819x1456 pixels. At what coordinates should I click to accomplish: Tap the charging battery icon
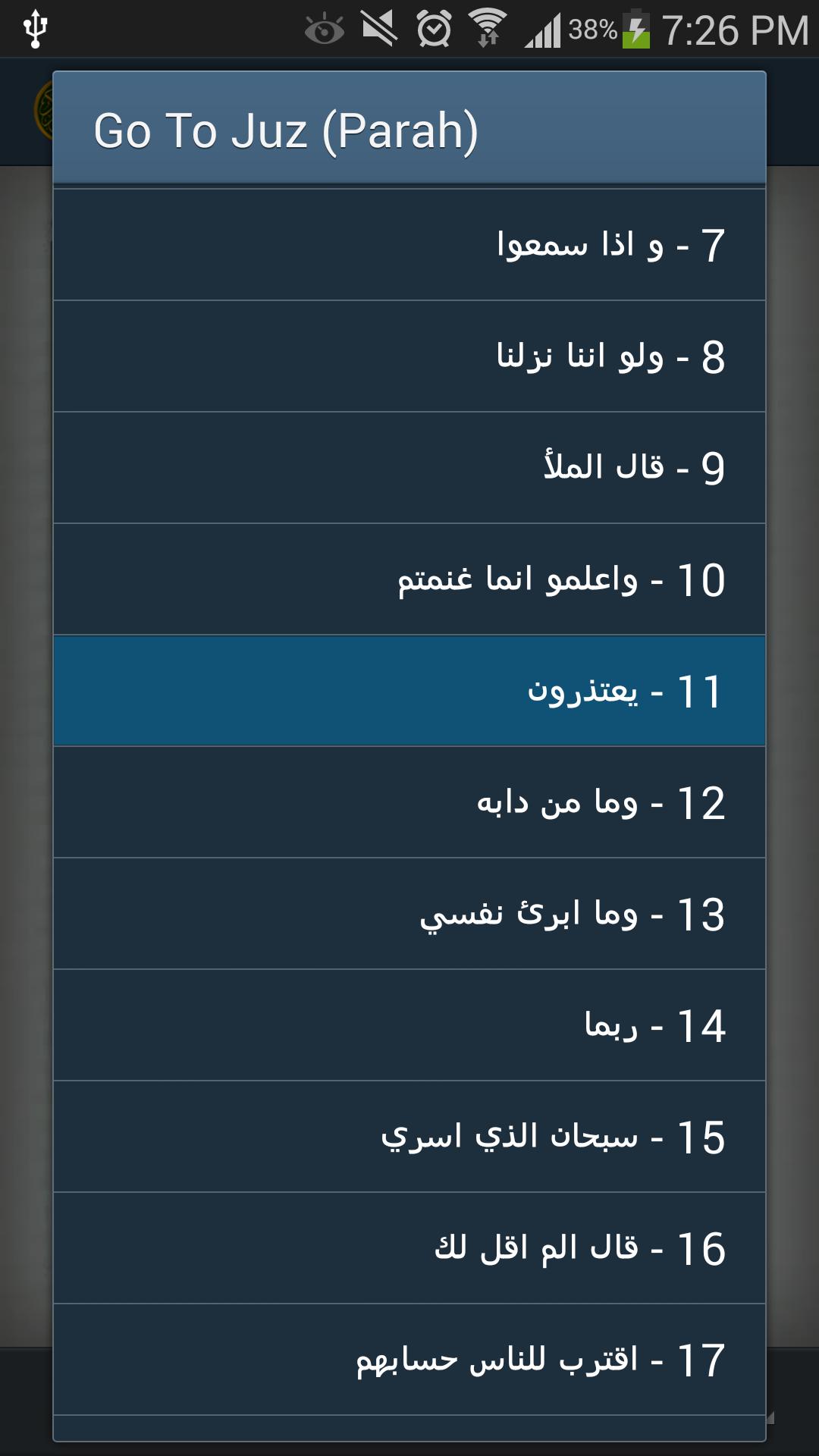click(x=637, y=25)
